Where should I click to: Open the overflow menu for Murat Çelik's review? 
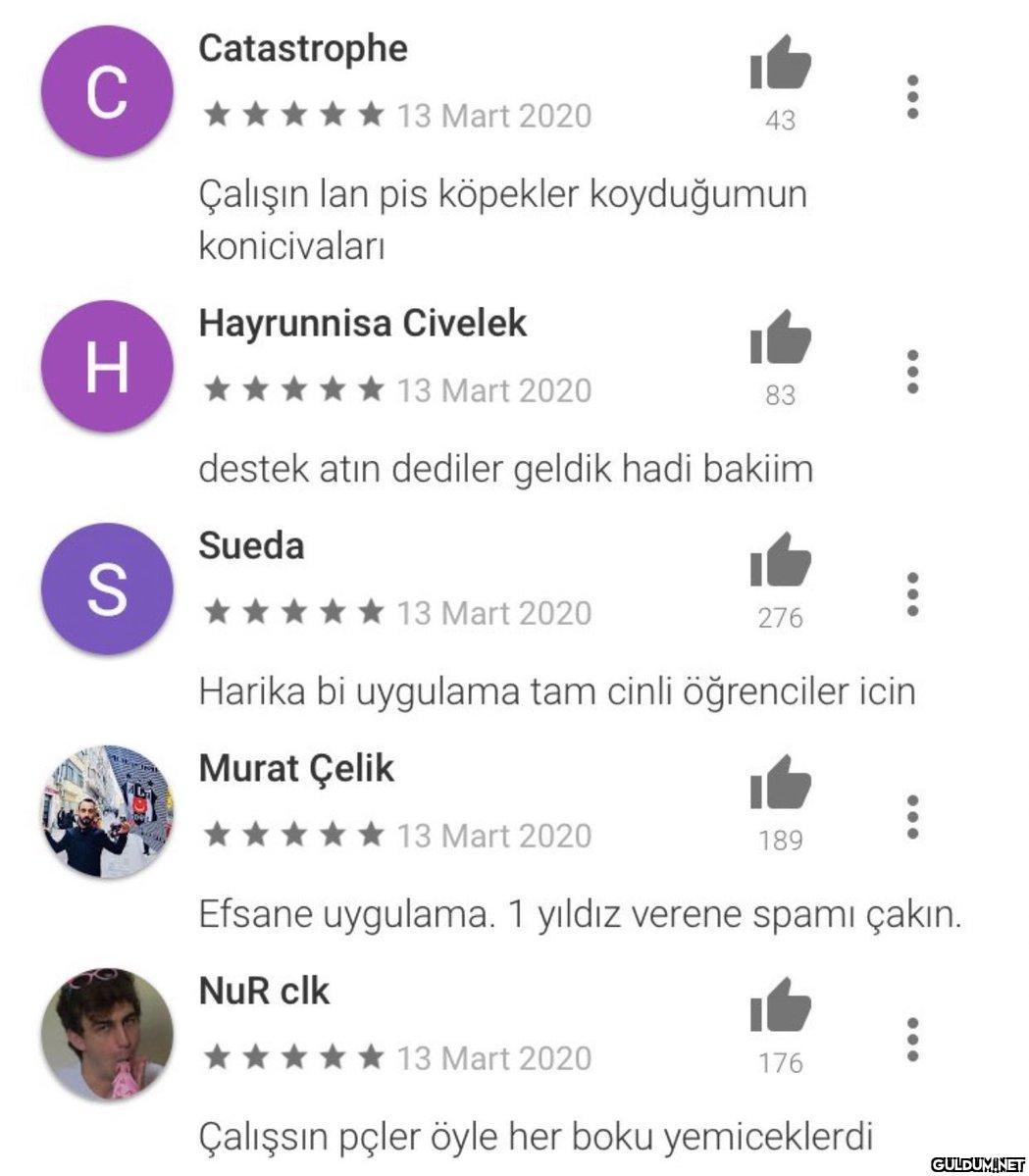click(912, 817)
